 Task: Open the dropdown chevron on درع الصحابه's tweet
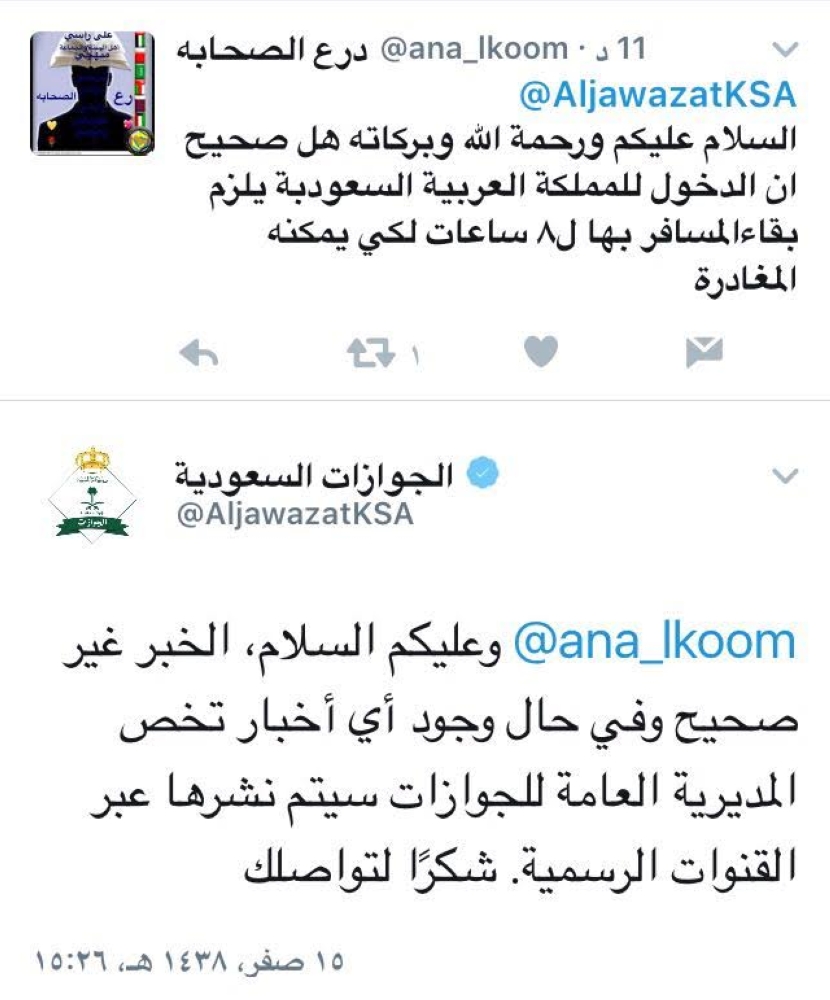point(787,49)
